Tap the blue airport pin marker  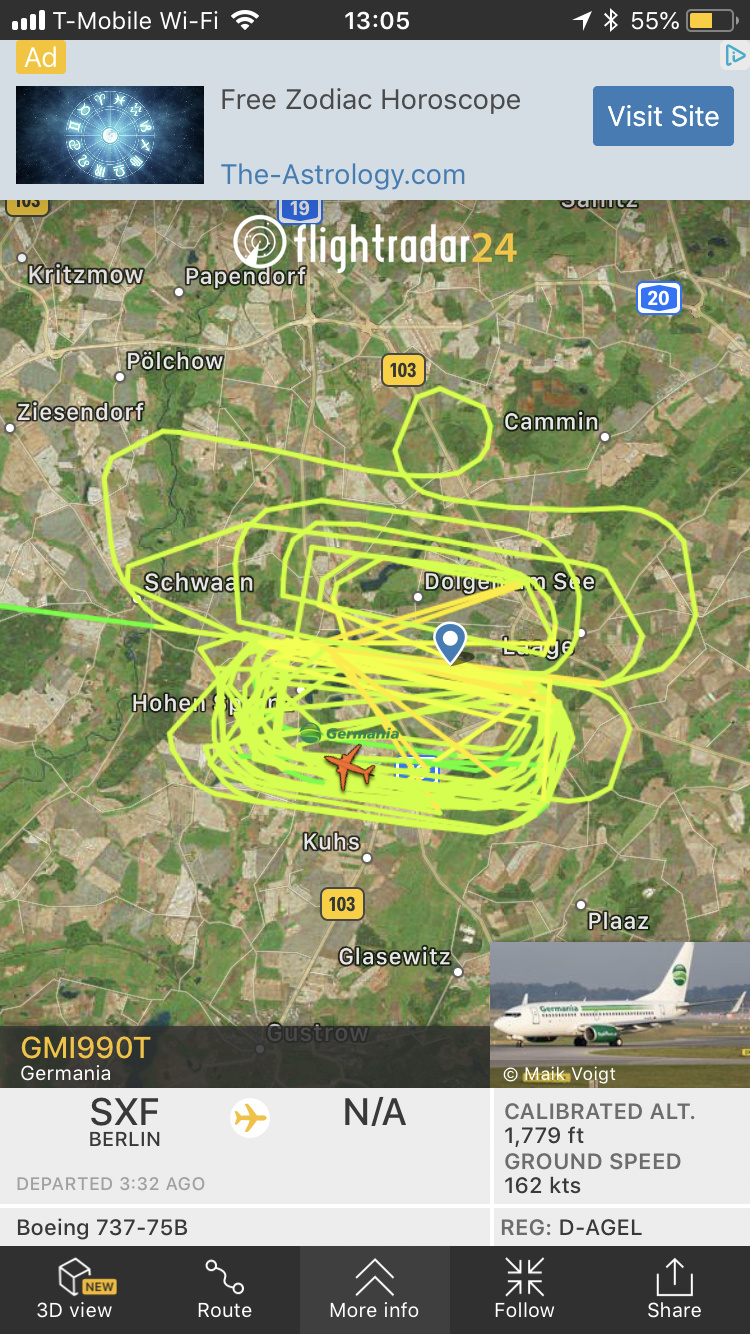[x=451, y=641]
